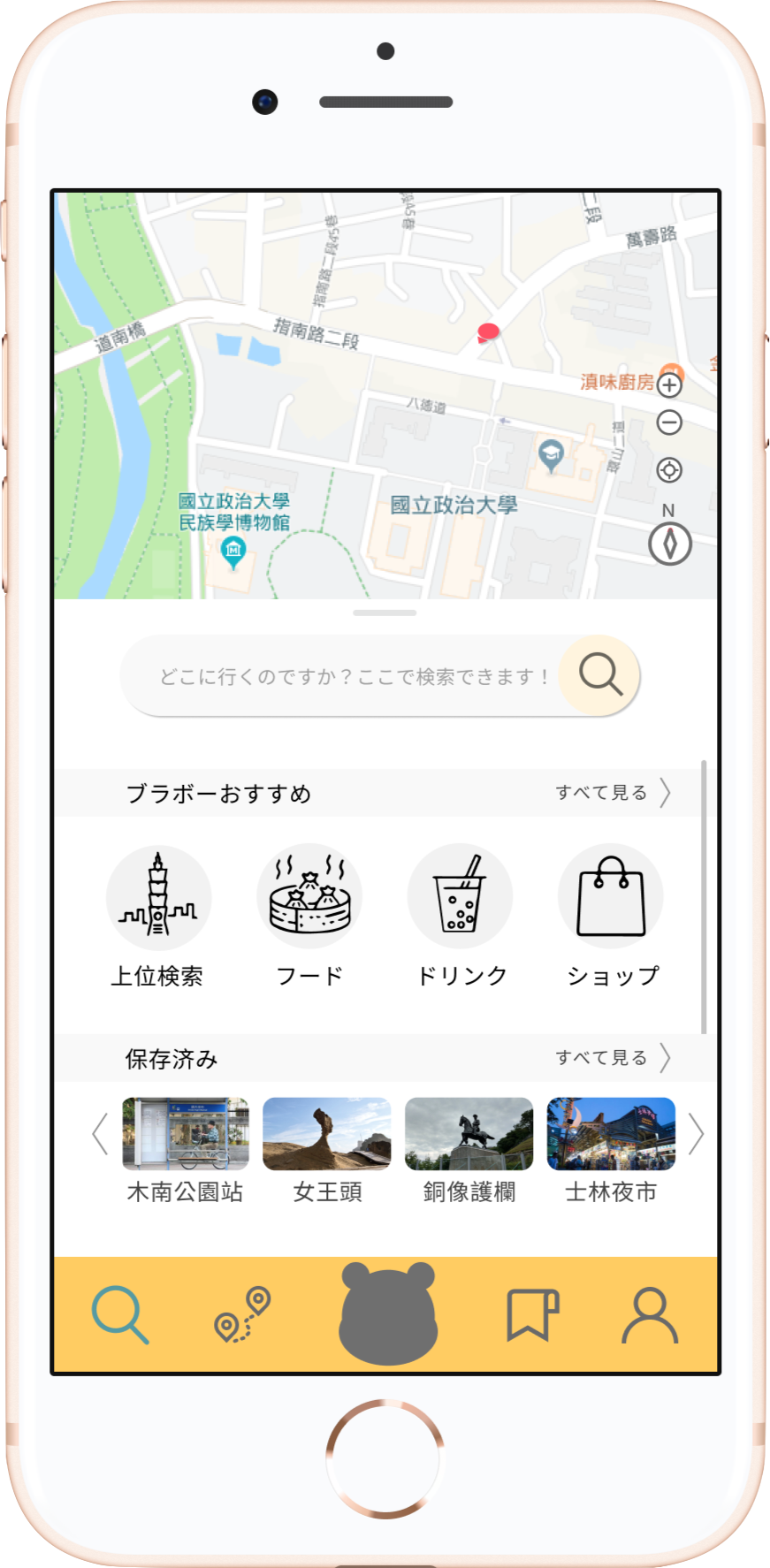Open フード category
Viewport: 770px width, 1568px height.
pos(309,897)
